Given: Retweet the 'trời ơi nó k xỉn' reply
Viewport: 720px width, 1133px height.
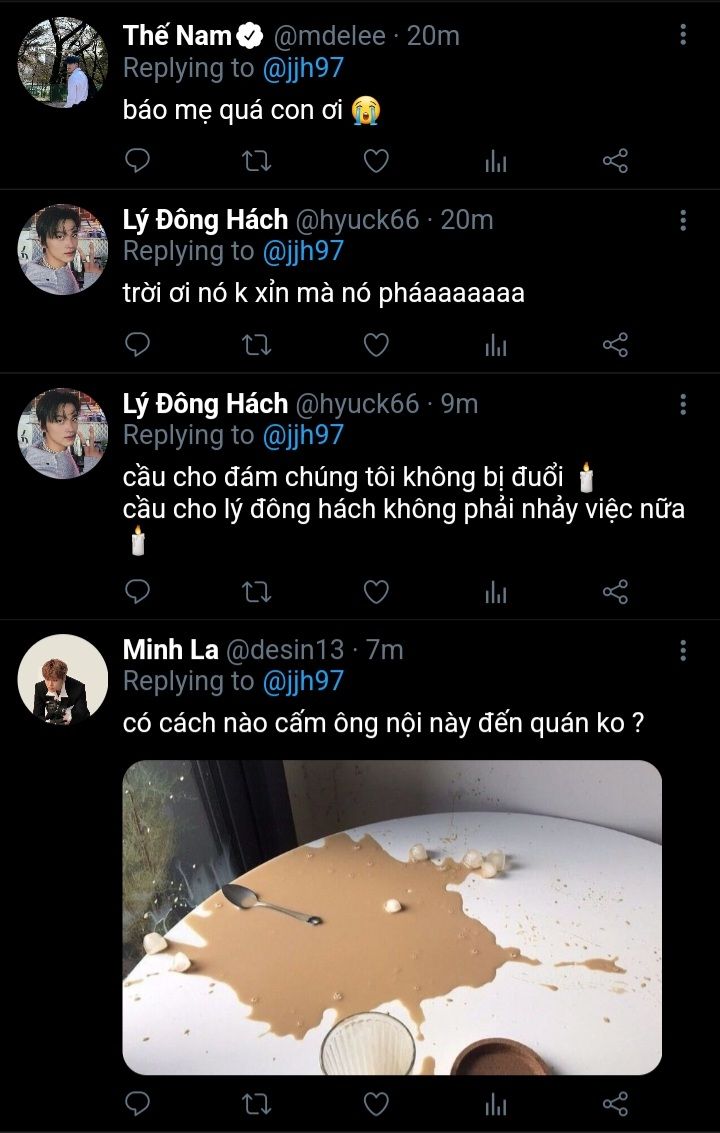Looking at the screenshot, I should [x=257, y=345].
